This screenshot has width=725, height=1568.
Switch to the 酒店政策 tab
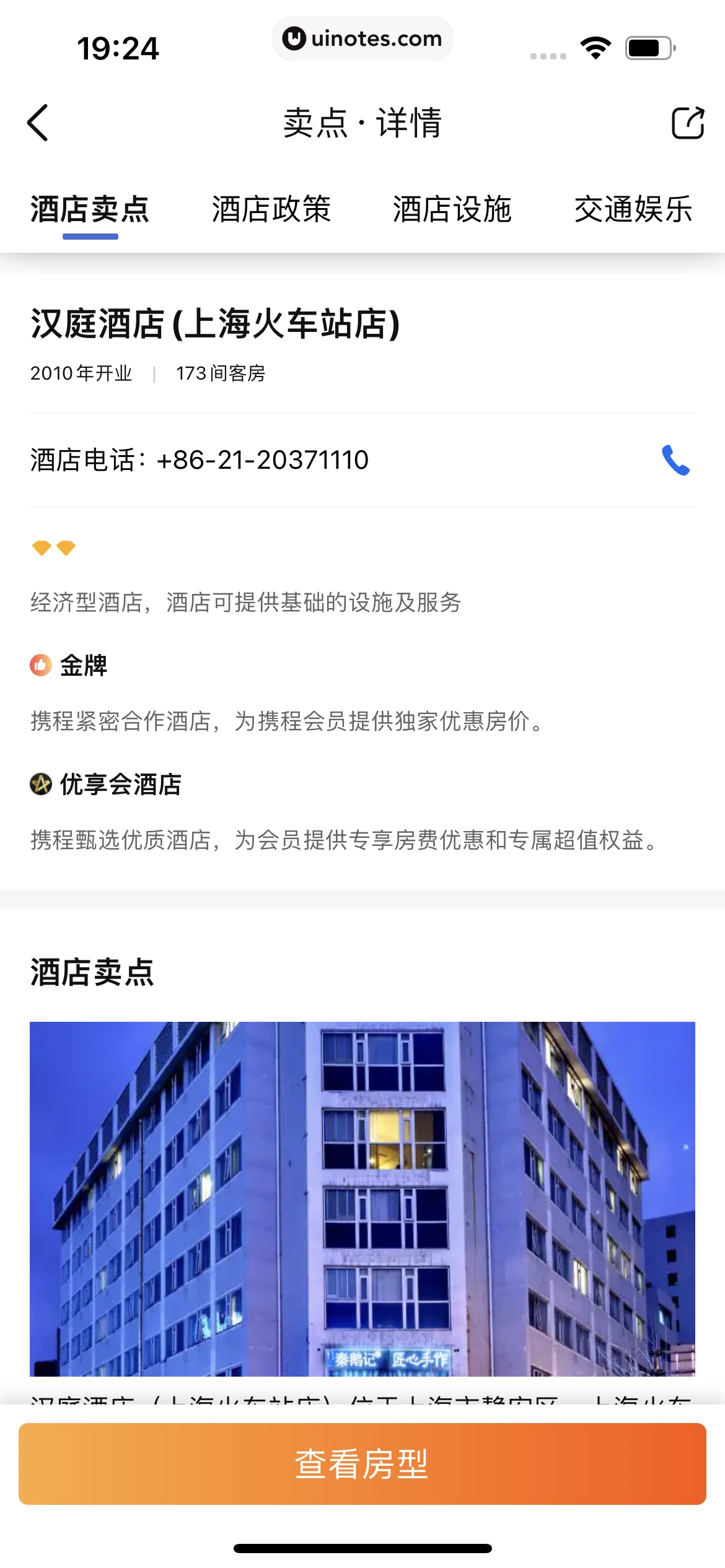pyautogui.click(x=271, y=209)
